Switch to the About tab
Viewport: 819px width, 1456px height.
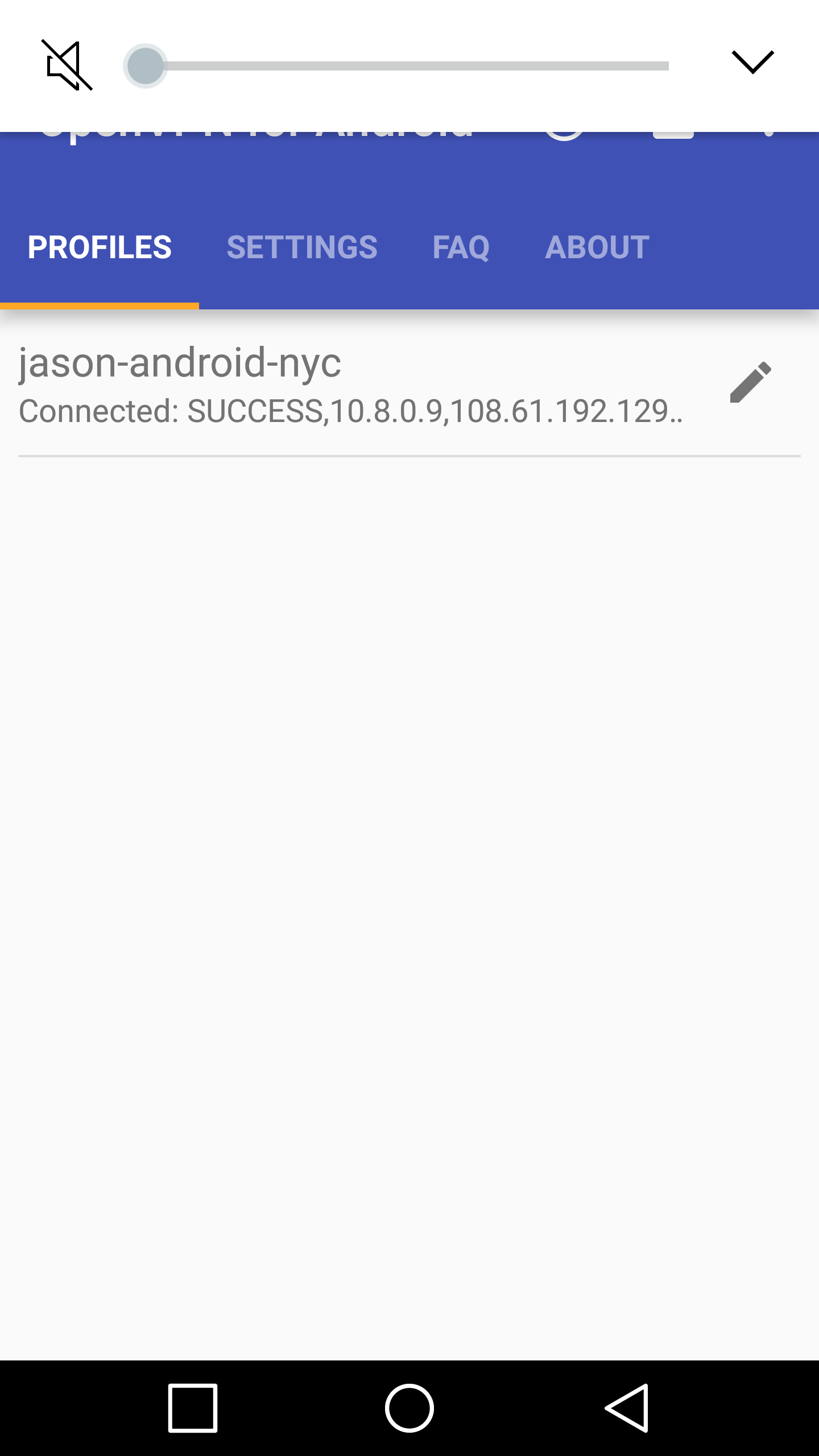597,247
